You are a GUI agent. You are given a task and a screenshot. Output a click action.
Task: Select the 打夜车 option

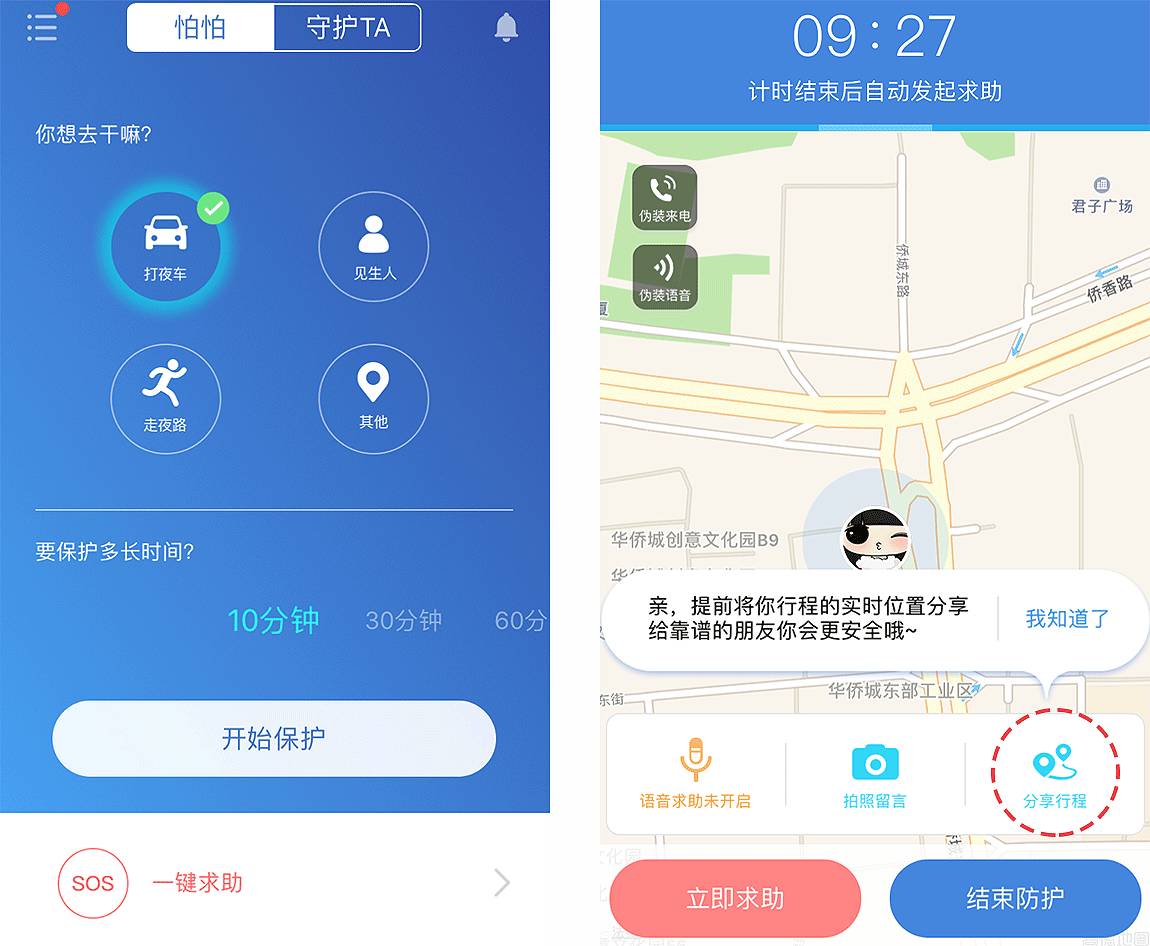pos(165,246)
